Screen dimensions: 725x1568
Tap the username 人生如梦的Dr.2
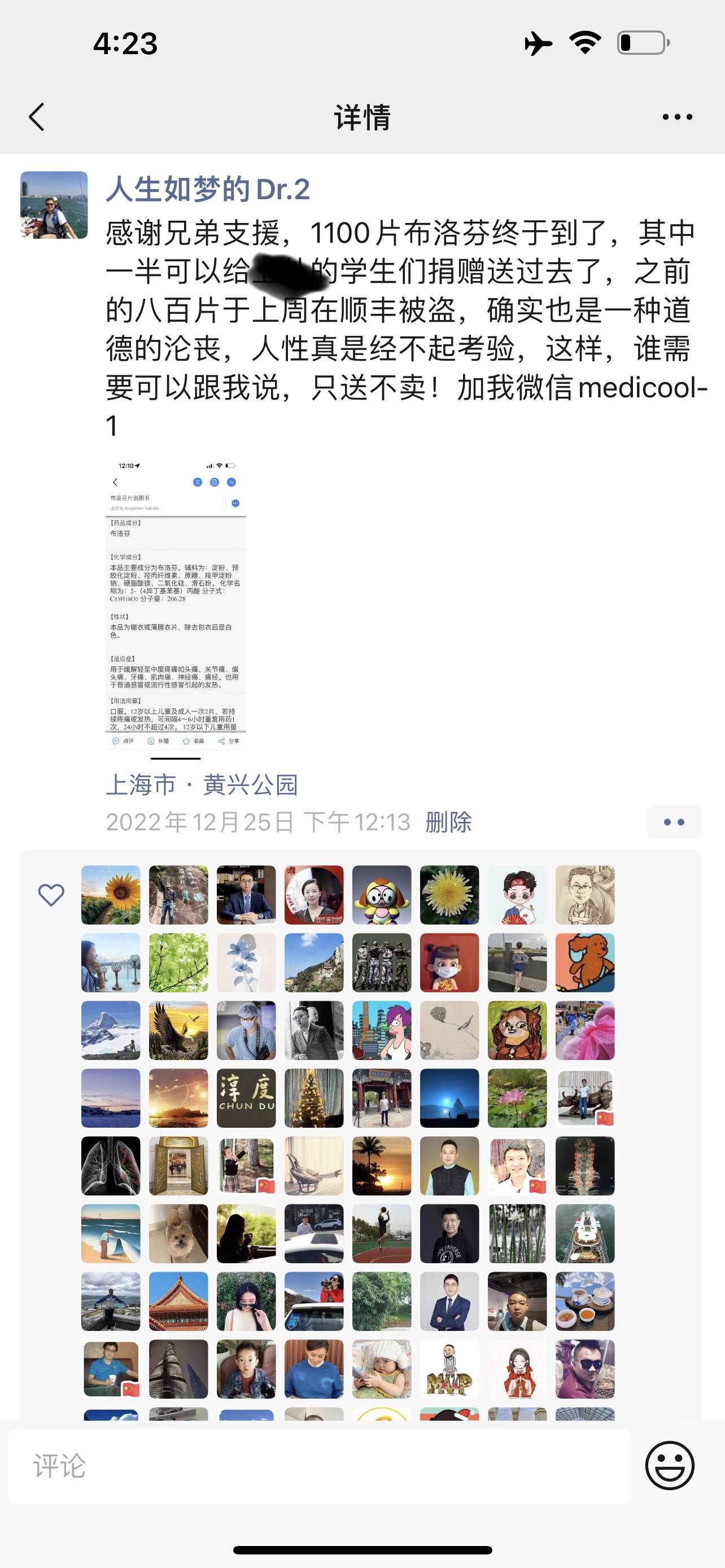(x=208, y=189)
